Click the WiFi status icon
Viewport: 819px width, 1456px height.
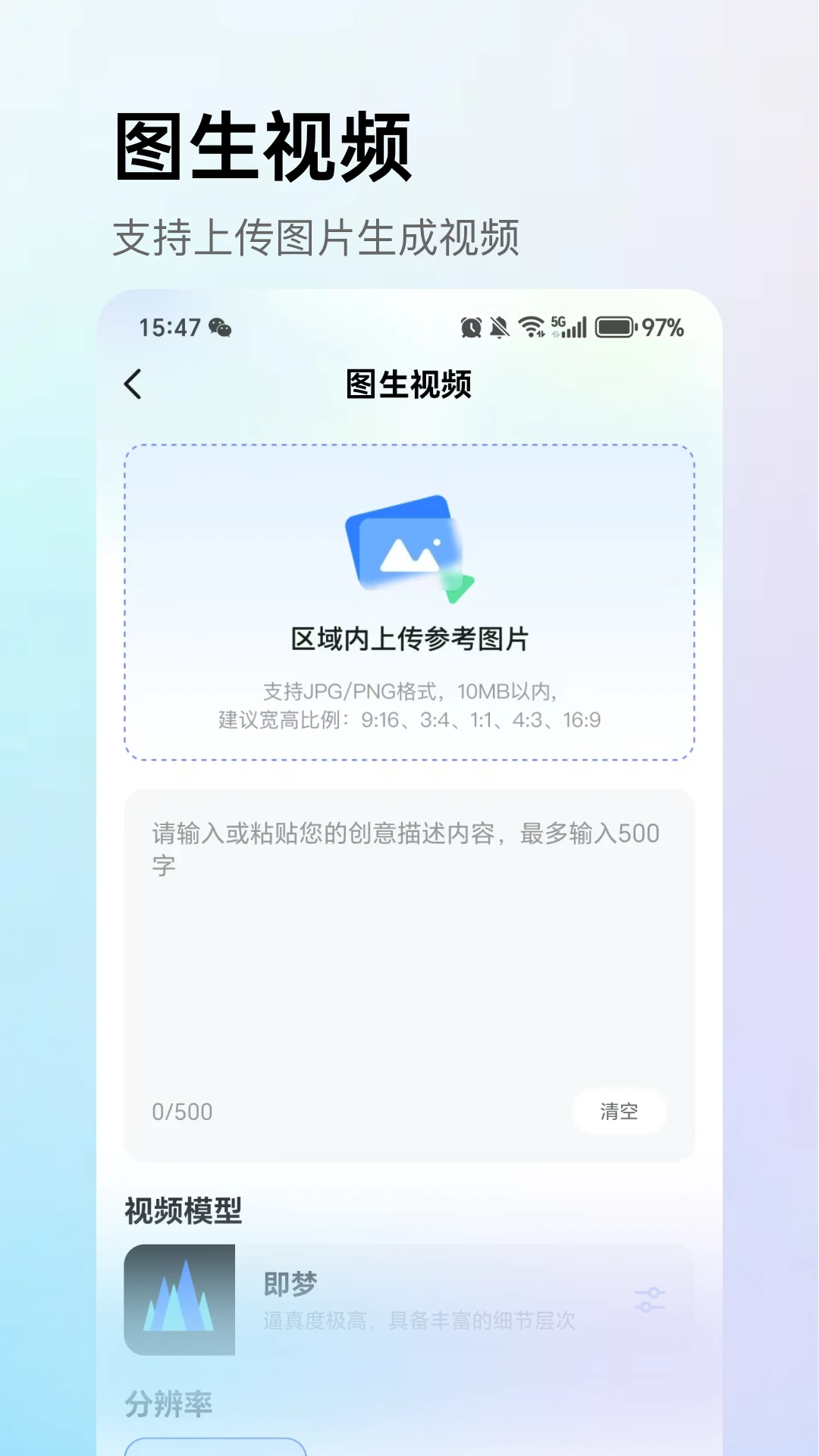point(531,327)
